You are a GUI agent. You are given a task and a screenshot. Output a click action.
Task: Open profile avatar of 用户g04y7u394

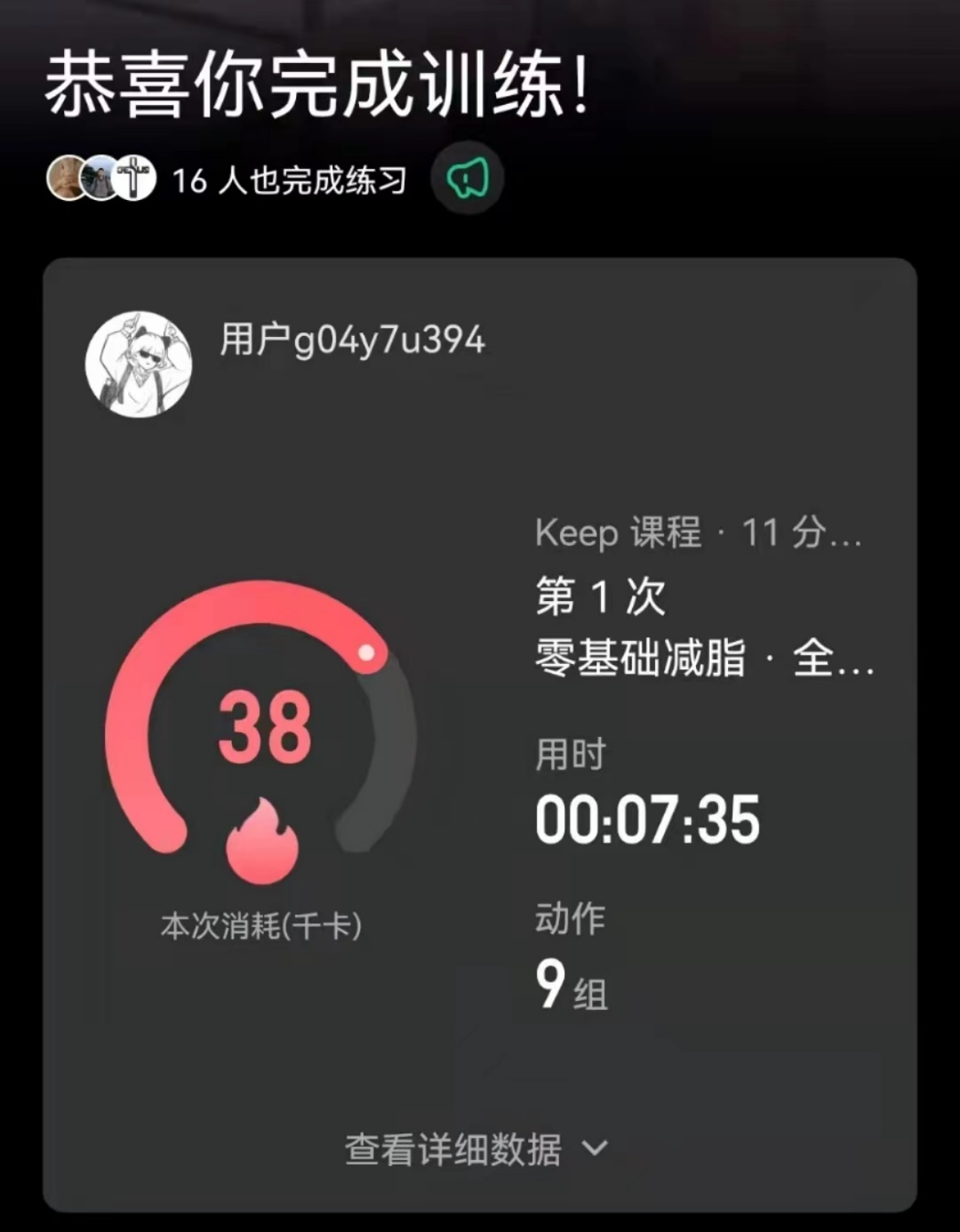click(x=139, y=363)
